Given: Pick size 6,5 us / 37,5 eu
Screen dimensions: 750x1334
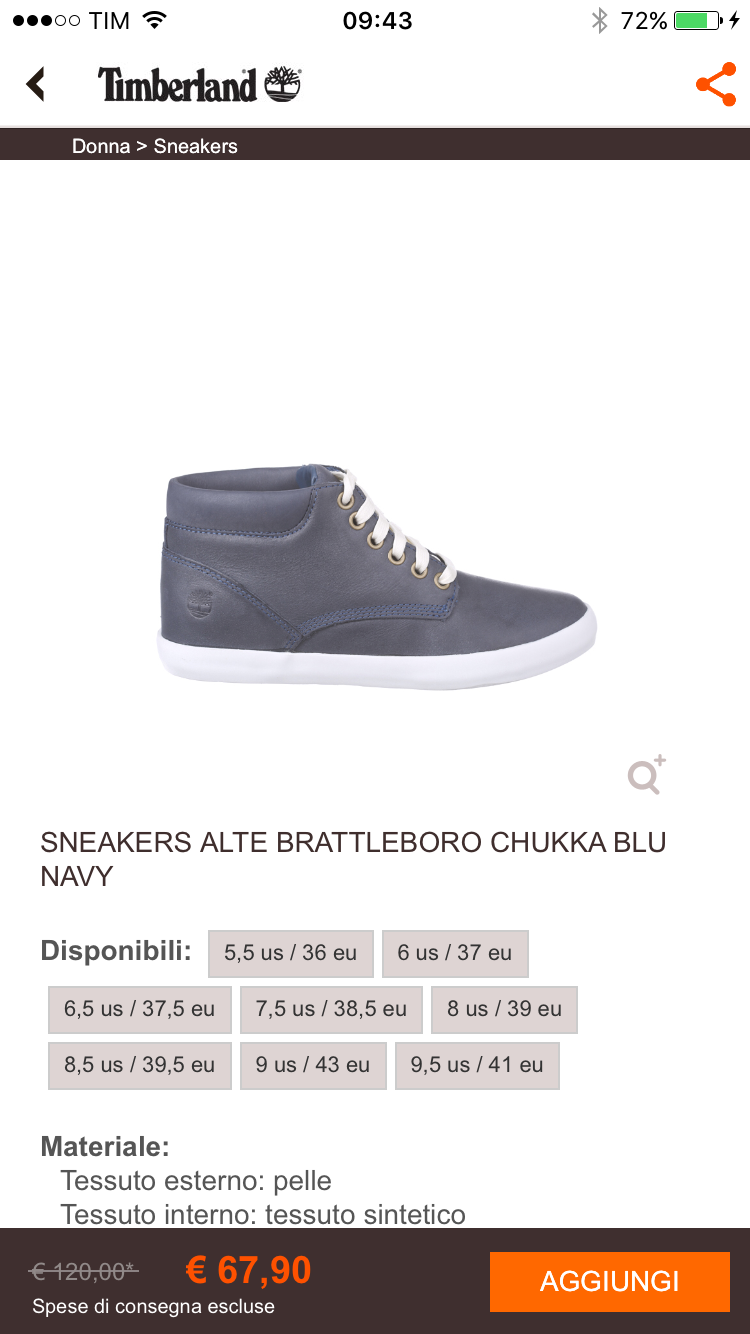Looking at the screenshot, I should pos(140,1009).
